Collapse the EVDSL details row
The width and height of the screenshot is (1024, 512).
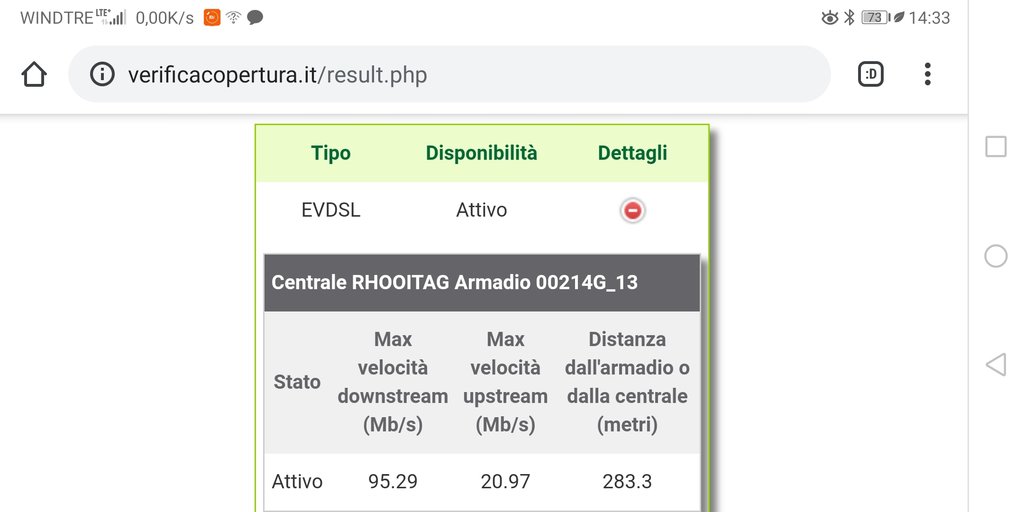632,210
